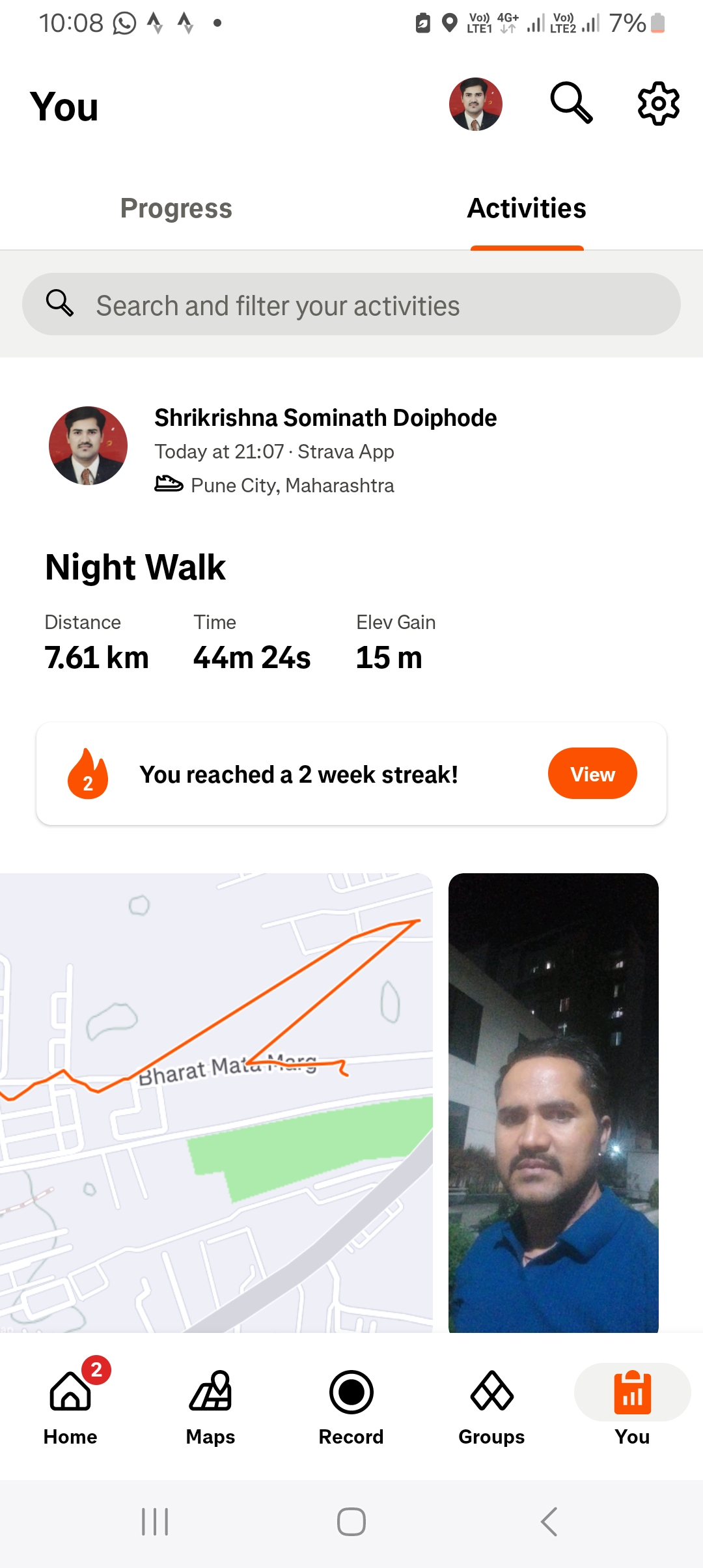This screenshot has height=1568, width=703.
Task: View the 2 week streak
Action: pos(592,774)
